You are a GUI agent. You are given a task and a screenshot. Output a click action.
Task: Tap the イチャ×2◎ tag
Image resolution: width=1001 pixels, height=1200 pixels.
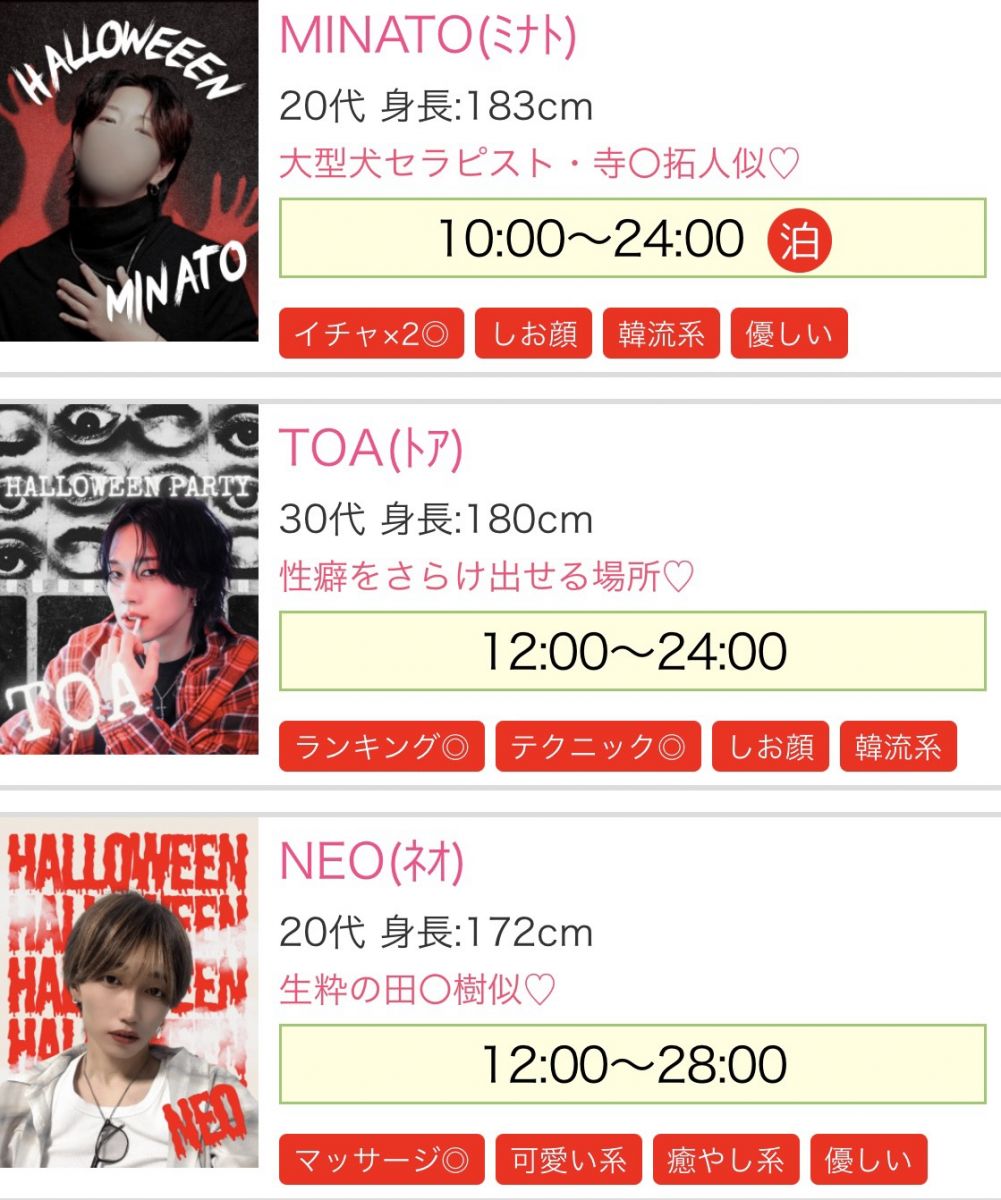pos(371,334)
